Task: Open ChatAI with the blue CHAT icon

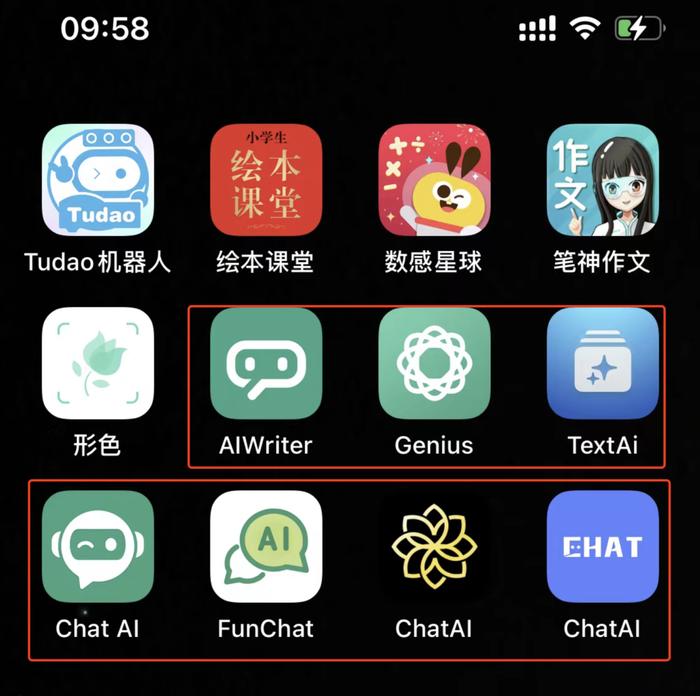Action: click(x=602, y=546)
